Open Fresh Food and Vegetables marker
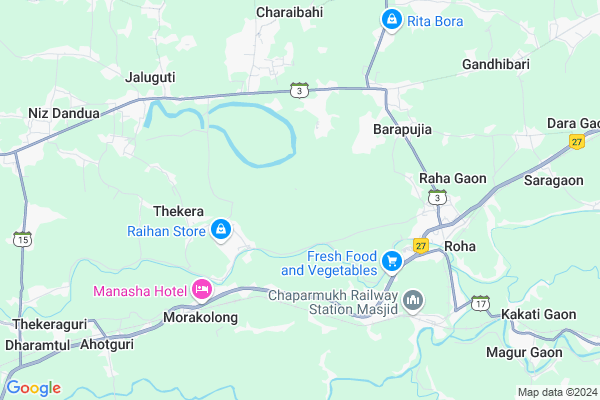The width and height of the screenshot is (600, 400). point(392,262)
